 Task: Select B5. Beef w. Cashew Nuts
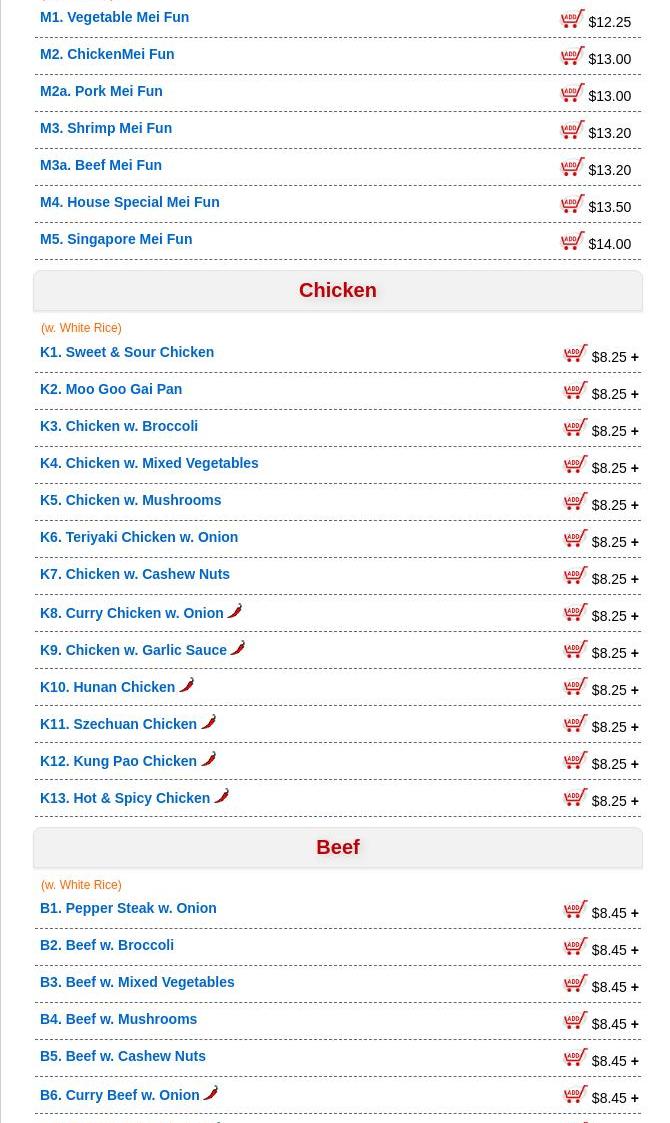click(123, 1056)
